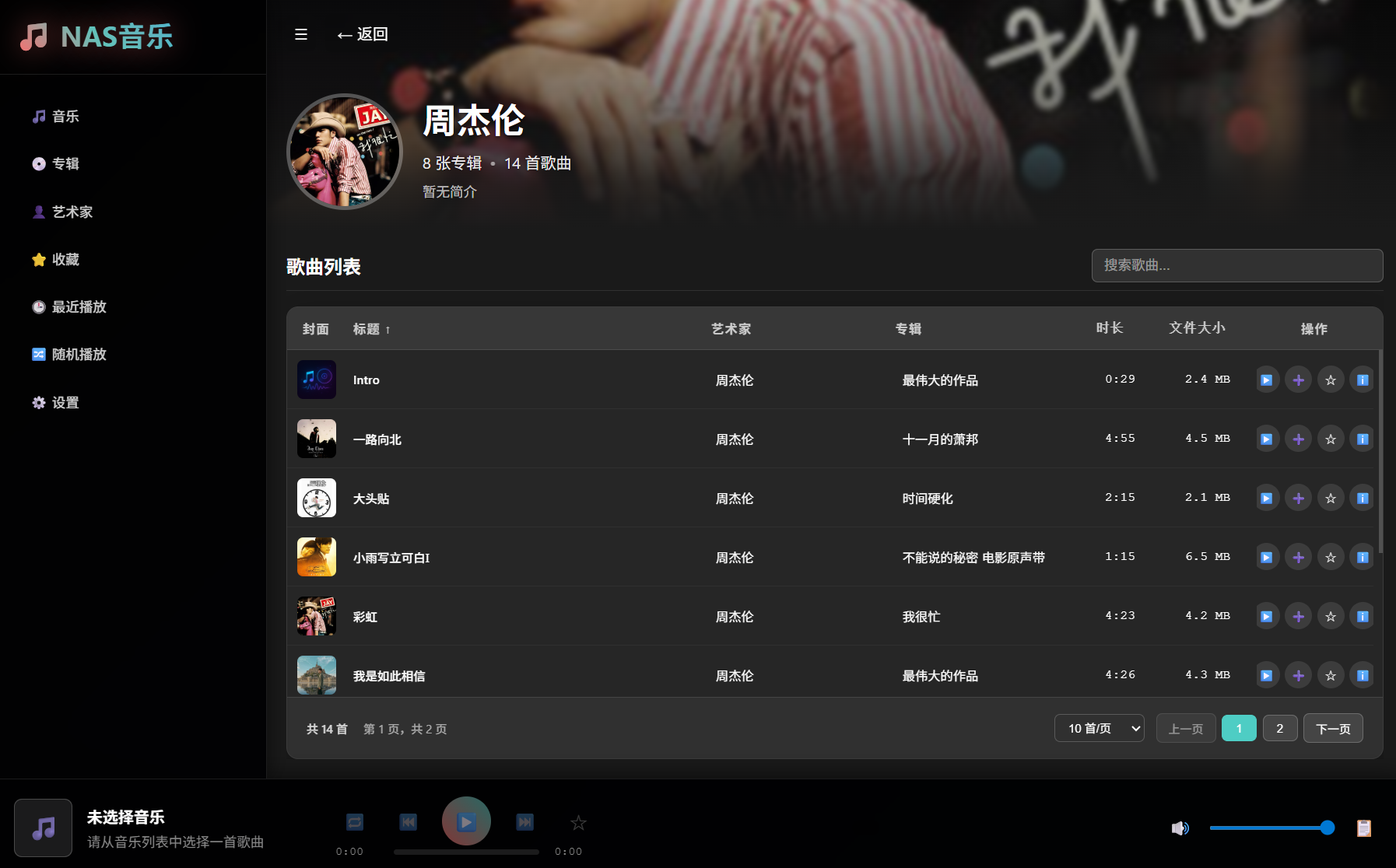This screenshot has height=868, width=1396.
Task: Play the song Intro
Action: (1266, 380)
